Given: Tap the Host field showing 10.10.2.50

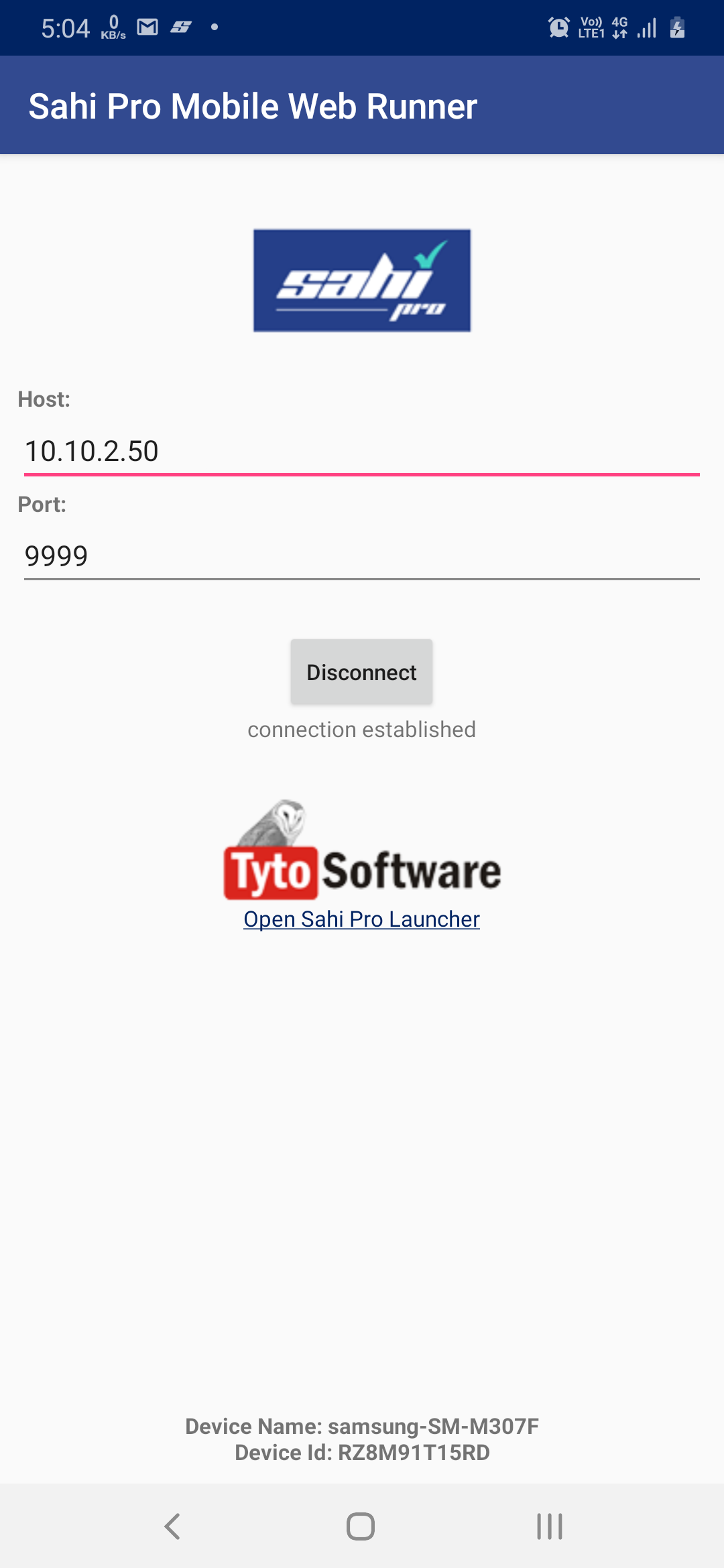Looking at the screenshot, I should [x=361, y=451].
